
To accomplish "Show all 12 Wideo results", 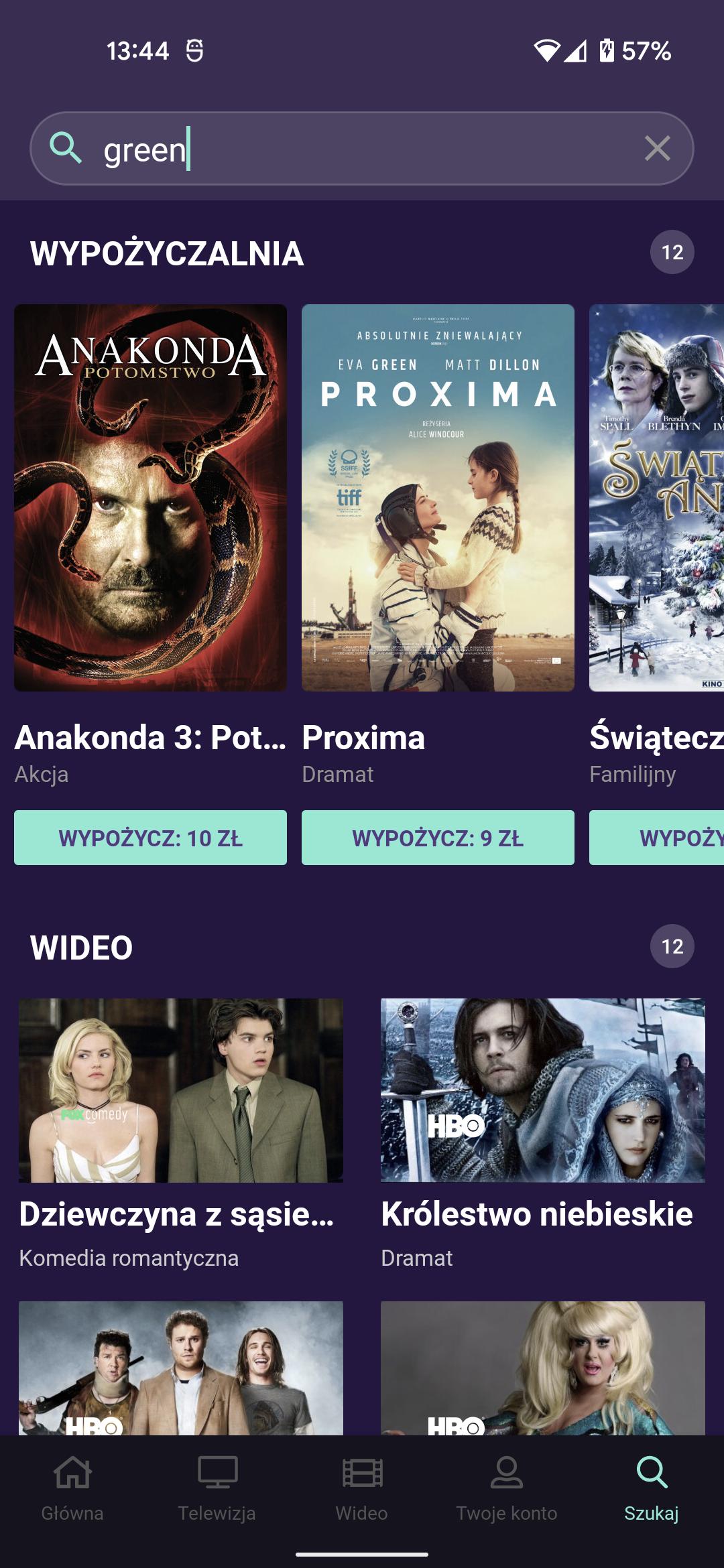I will 672,946.
